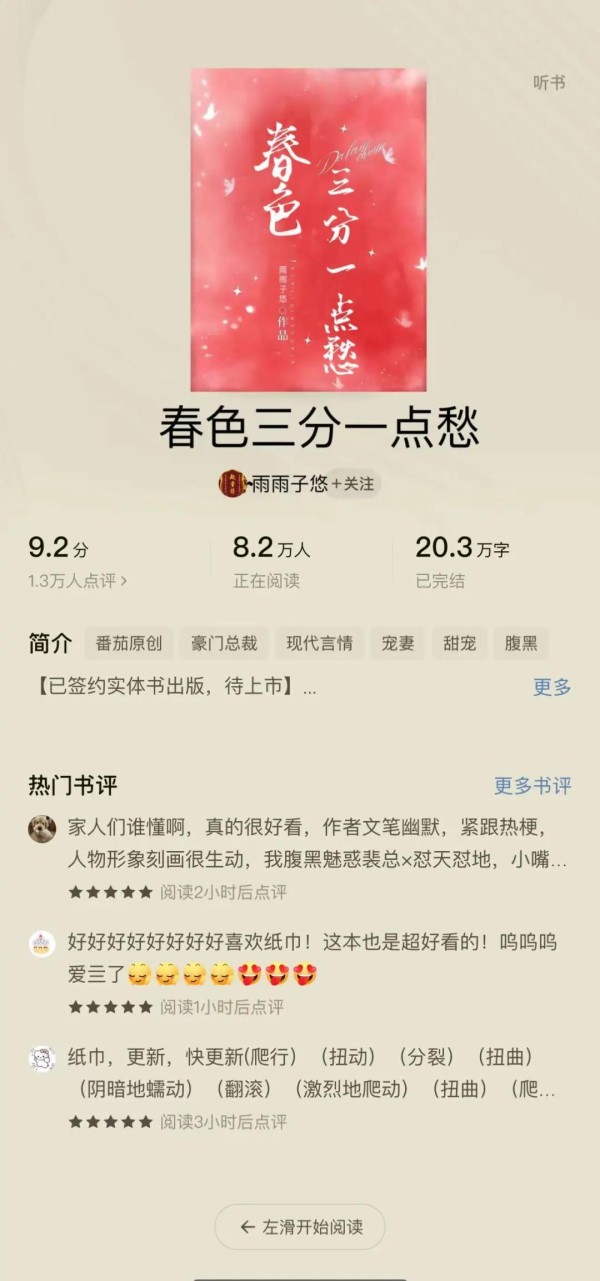Select the 番茄原创 tag

click(129, 643)
